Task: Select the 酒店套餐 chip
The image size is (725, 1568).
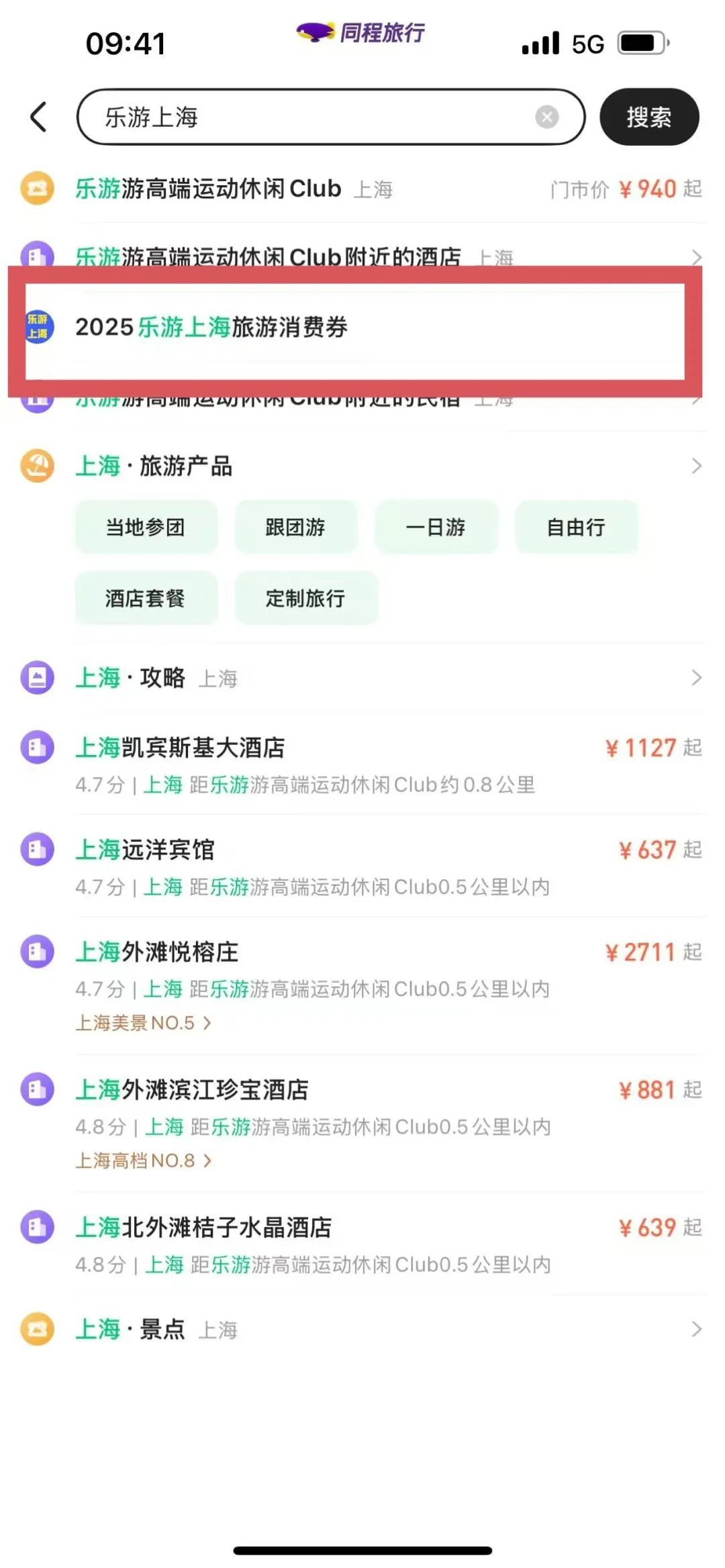Action: pos(146,598)
